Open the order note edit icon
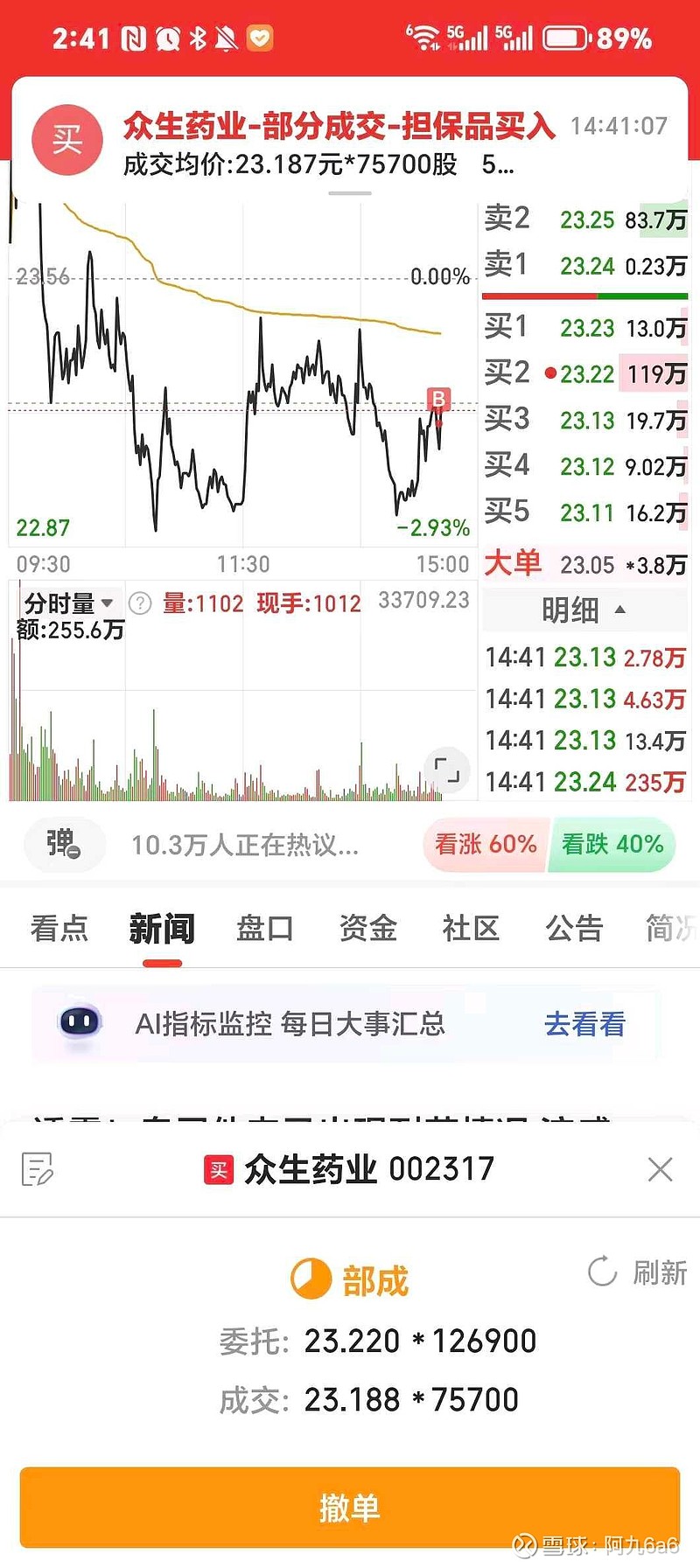Screen dimensions: 700x1568 37,1169
